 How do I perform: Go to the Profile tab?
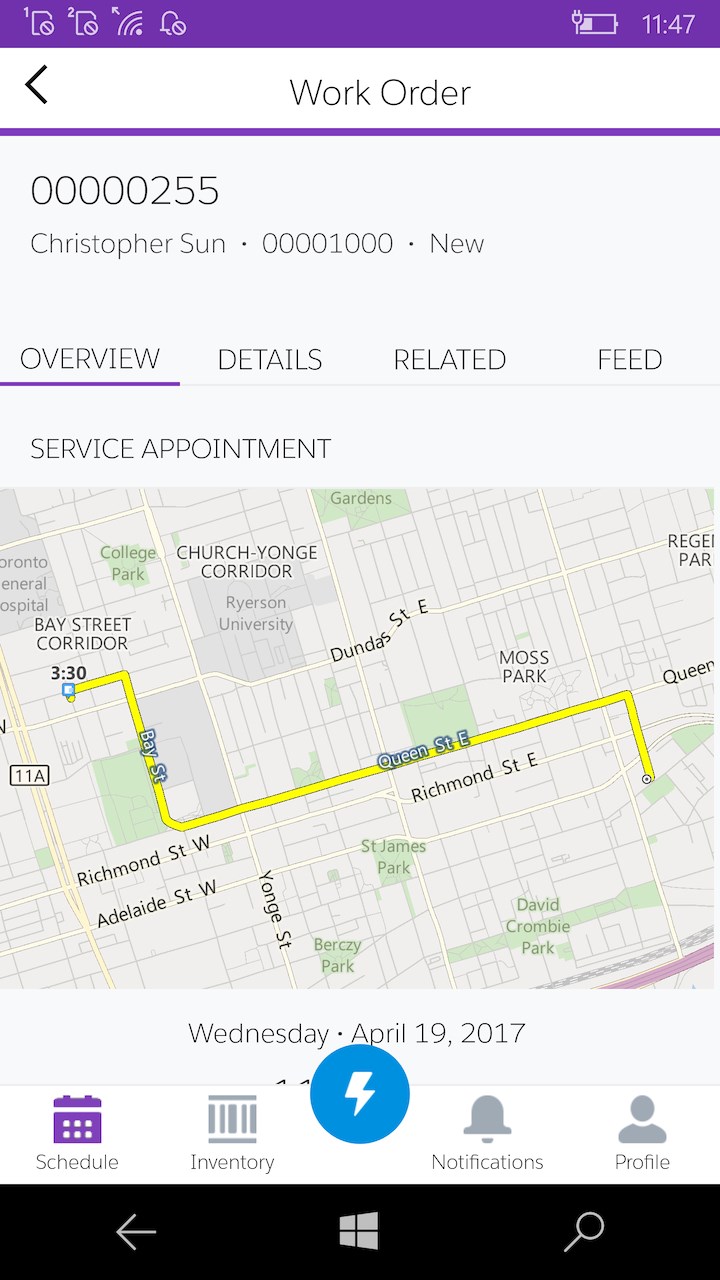pyautogui.click(x=642, y=1134)
